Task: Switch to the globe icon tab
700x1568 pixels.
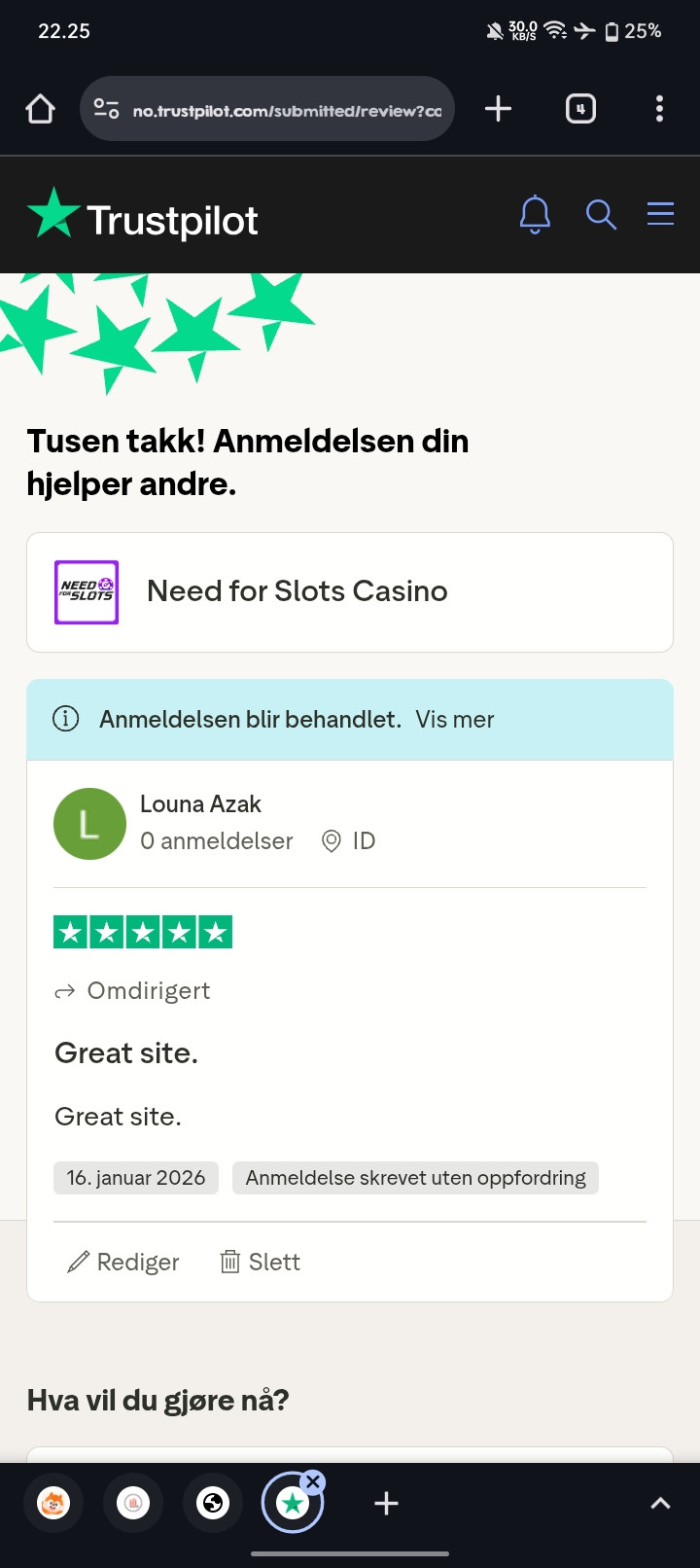Action: point(213,1504)
